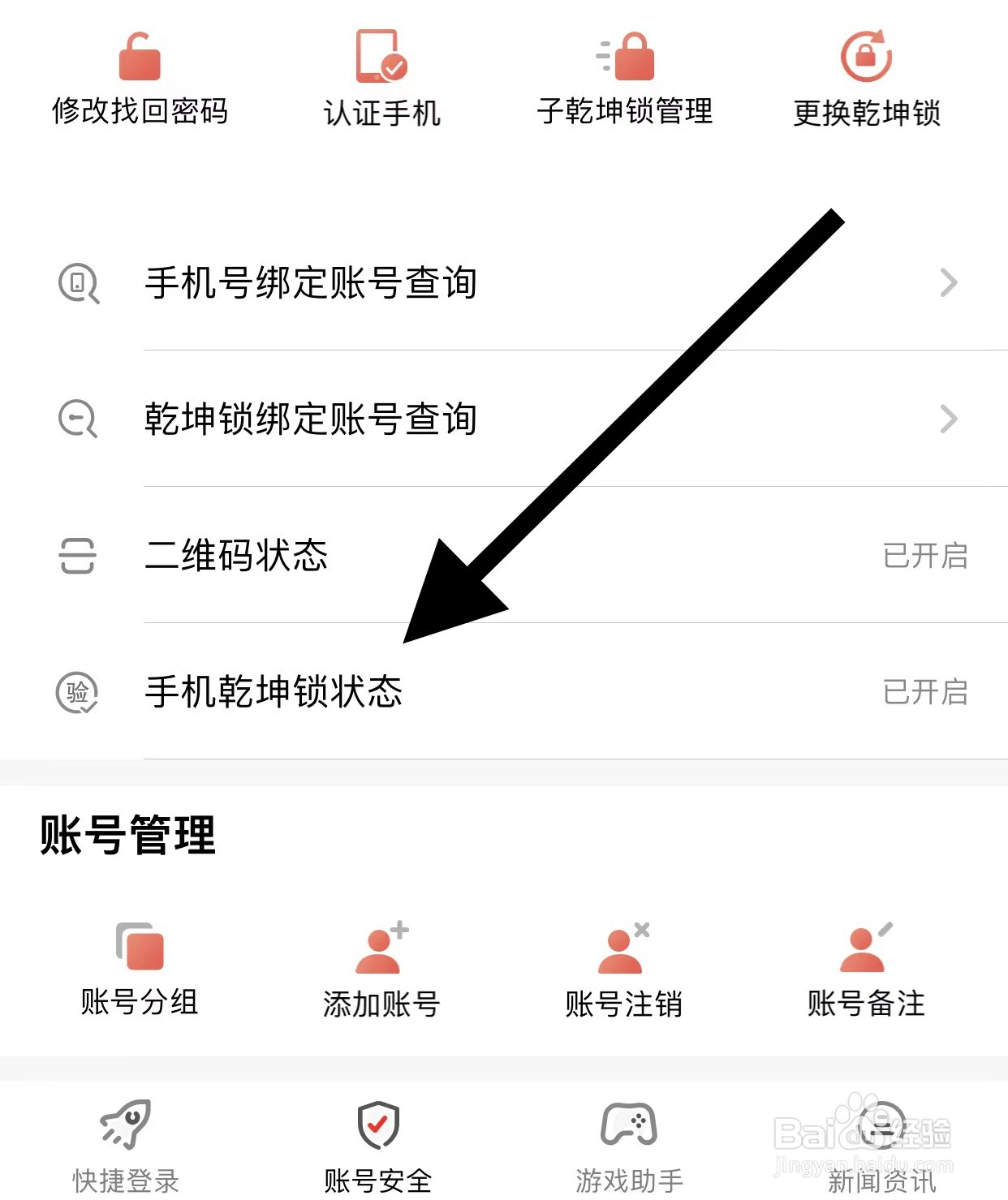Expand the chevron for 乾坤锁绑定账号查询
This screenshot has width=1008, height=1200.
pos(951,419)
